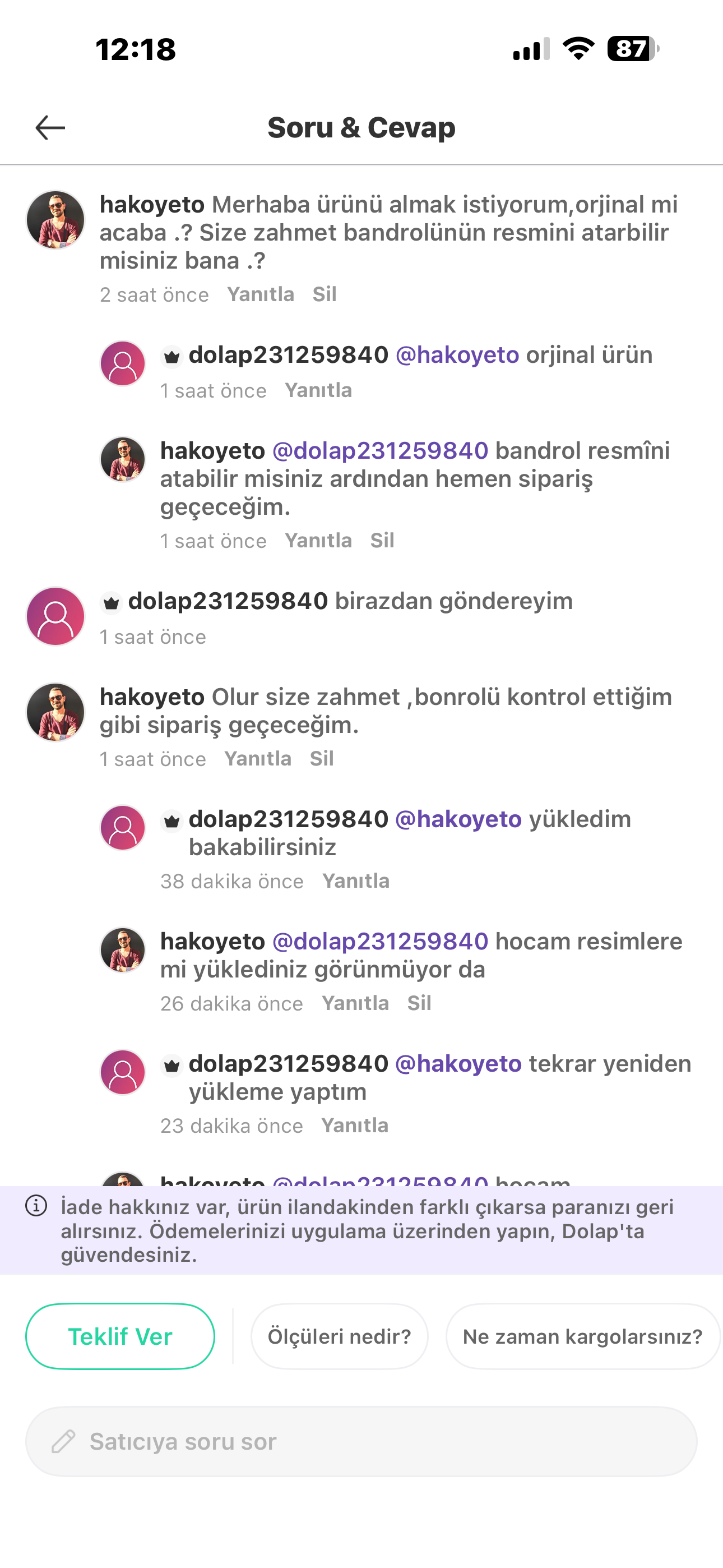Open hakoyeto's profile photo on the first comment
The width and height of the screenshot is (723, 1568).
click(x=55, y=220)
